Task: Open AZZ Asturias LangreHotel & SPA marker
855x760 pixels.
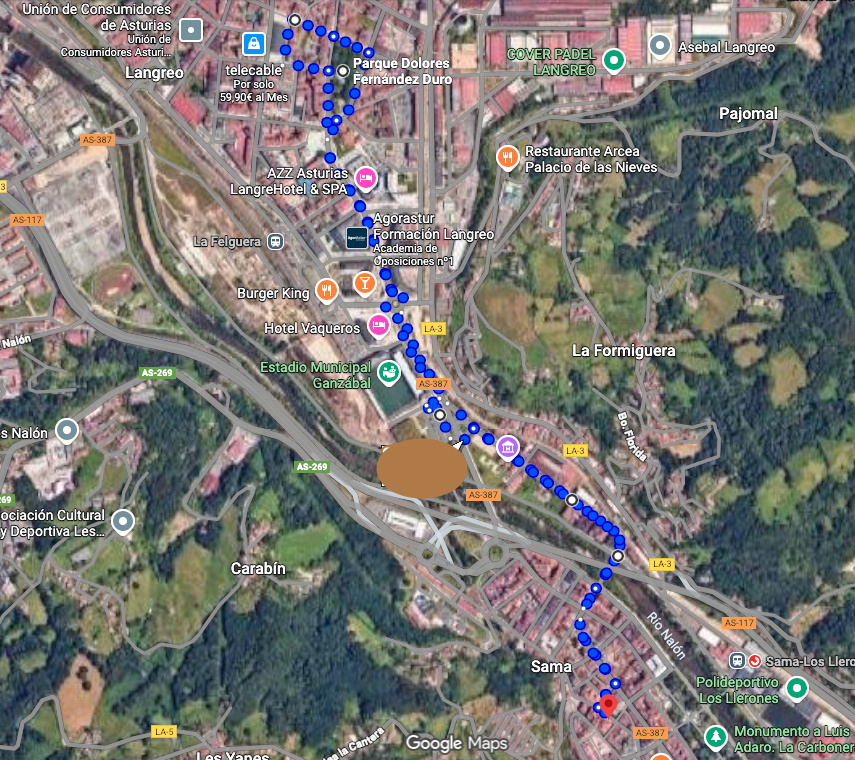Action: (x=366, y=178)
